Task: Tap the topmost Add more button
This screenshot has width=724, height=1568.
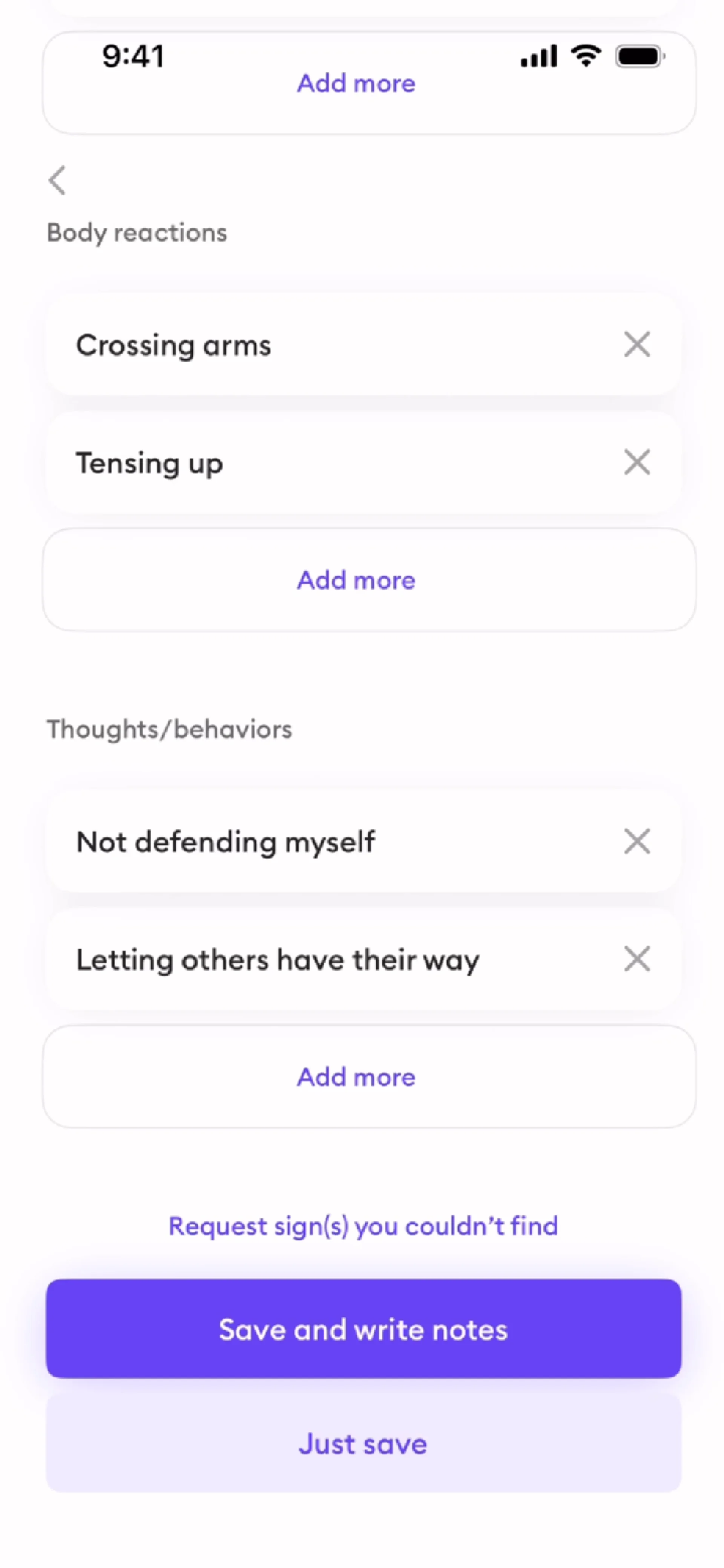Action: point(357,83)
